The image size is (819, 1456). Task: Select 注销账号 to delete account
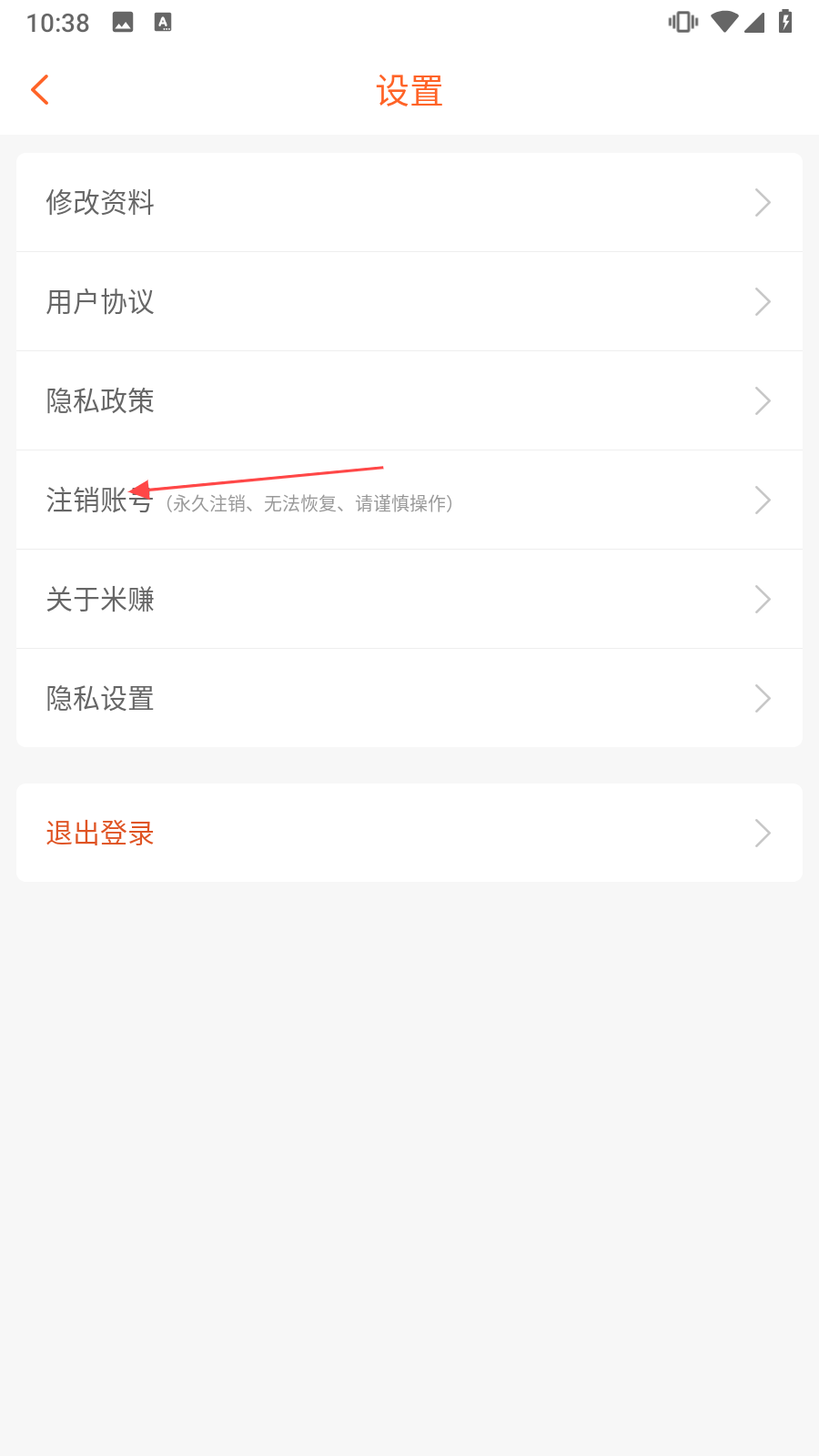409,500
